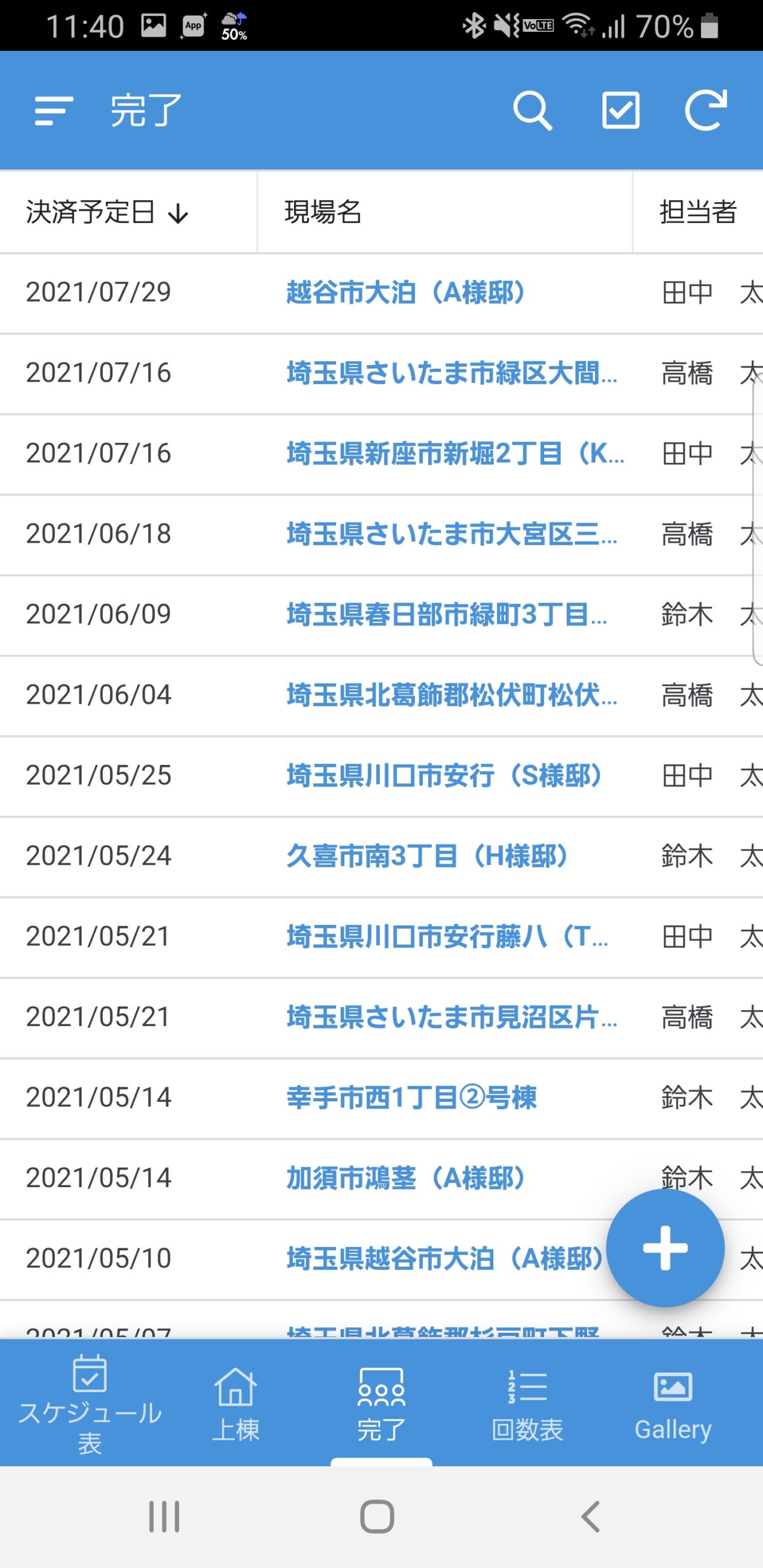Open 久喜市南3丁目（H様邸）
The image size is (763, 1568).
427,856
